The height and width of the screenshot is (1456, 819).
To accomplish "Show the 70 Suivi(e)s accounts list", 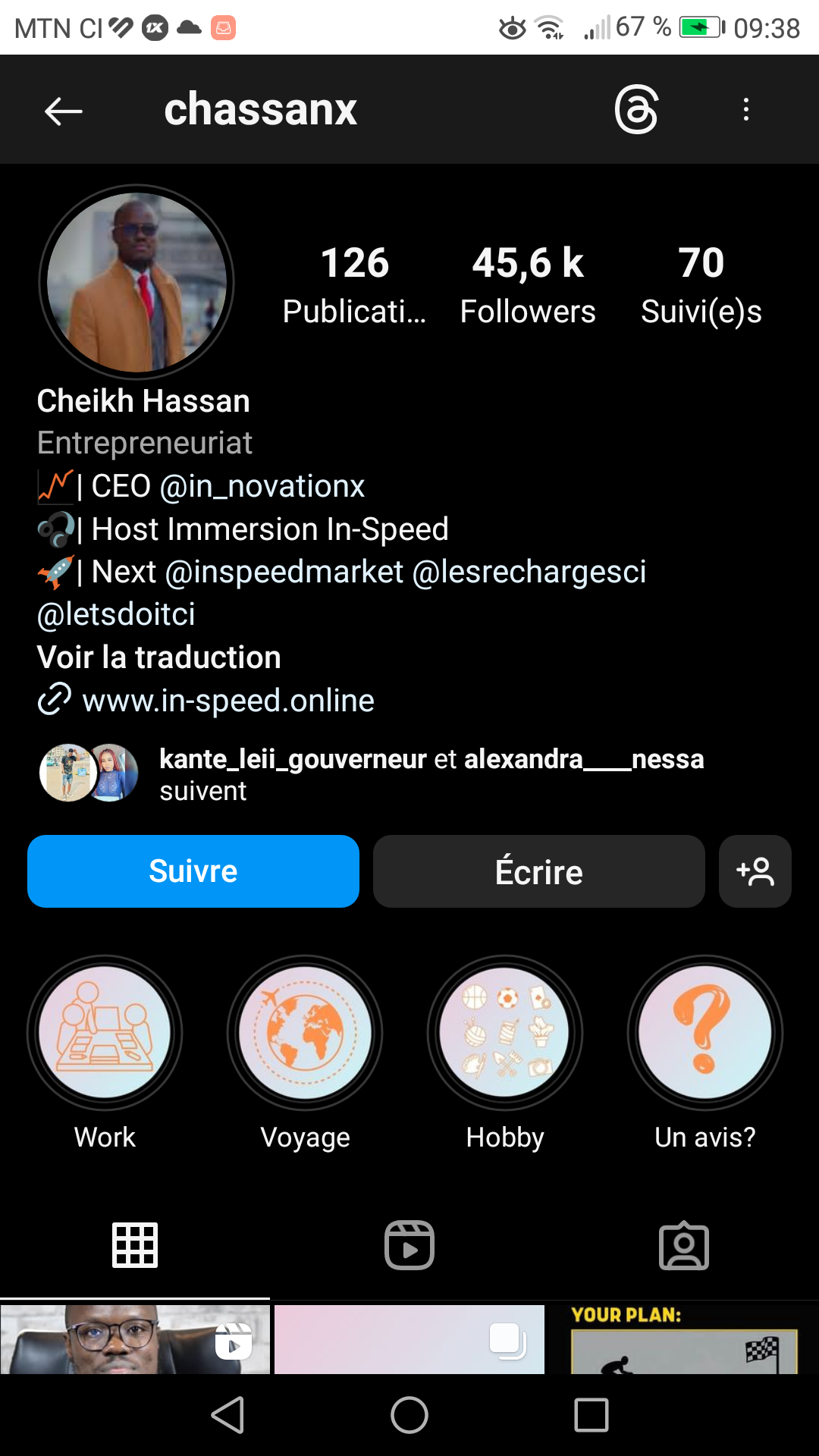I will 701,284.
